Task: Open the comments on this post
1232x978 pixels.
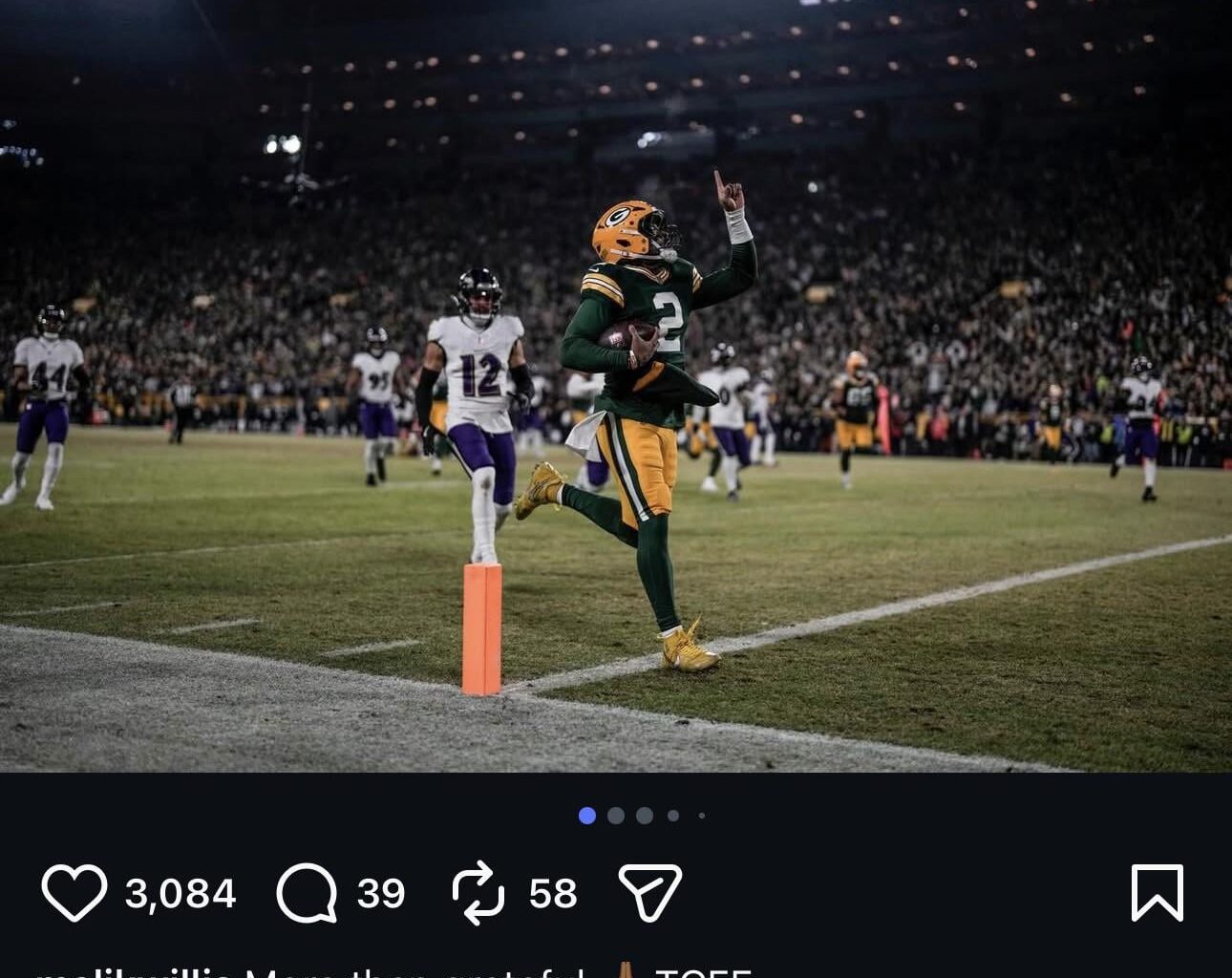Action: tap(307, 893)
